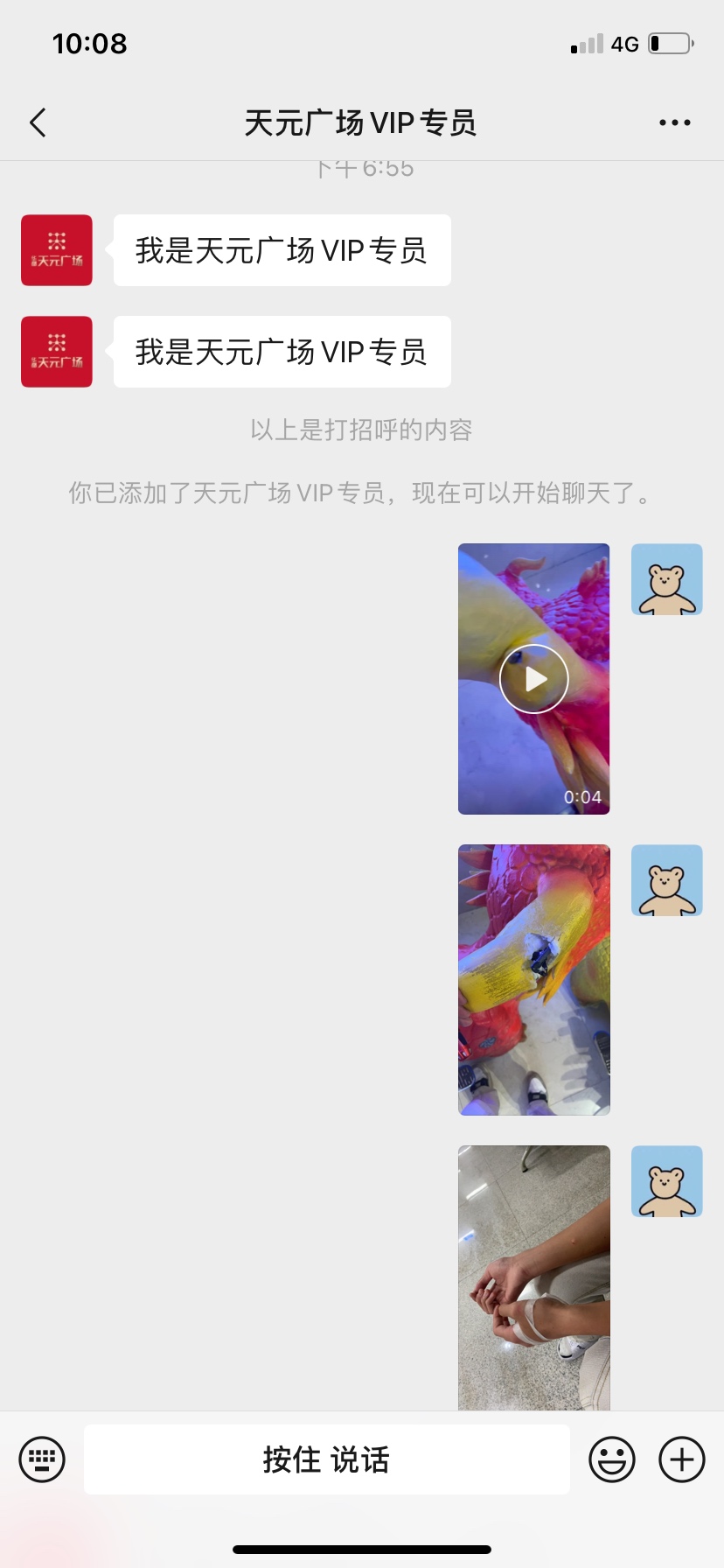
Task: Go back from the 天元广场VIP专员 chat
Action: coord(38,123)
